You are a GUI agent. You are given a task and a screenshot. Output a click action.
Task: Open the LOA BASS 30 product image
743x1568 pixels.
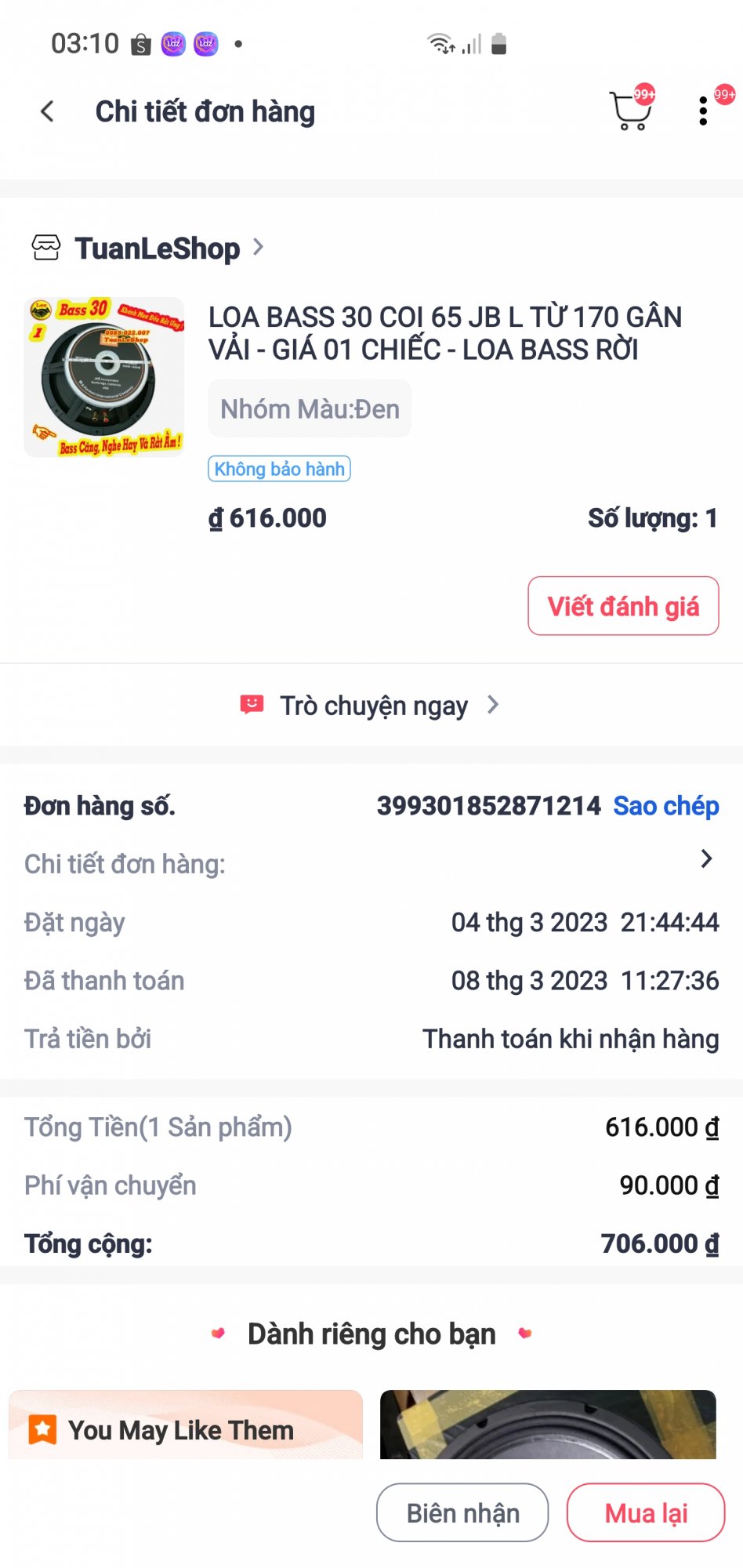pyautogui.click(x=104, y=377)
